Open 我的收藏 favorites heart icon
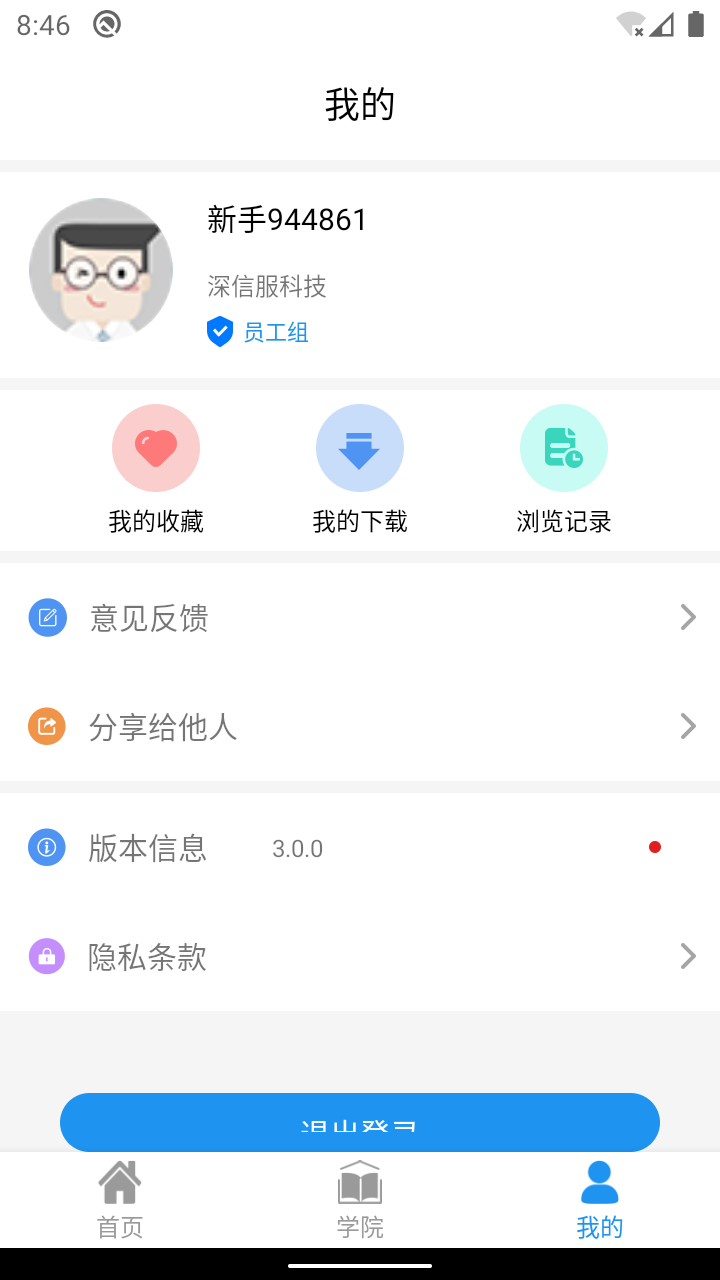 point(156,447)
